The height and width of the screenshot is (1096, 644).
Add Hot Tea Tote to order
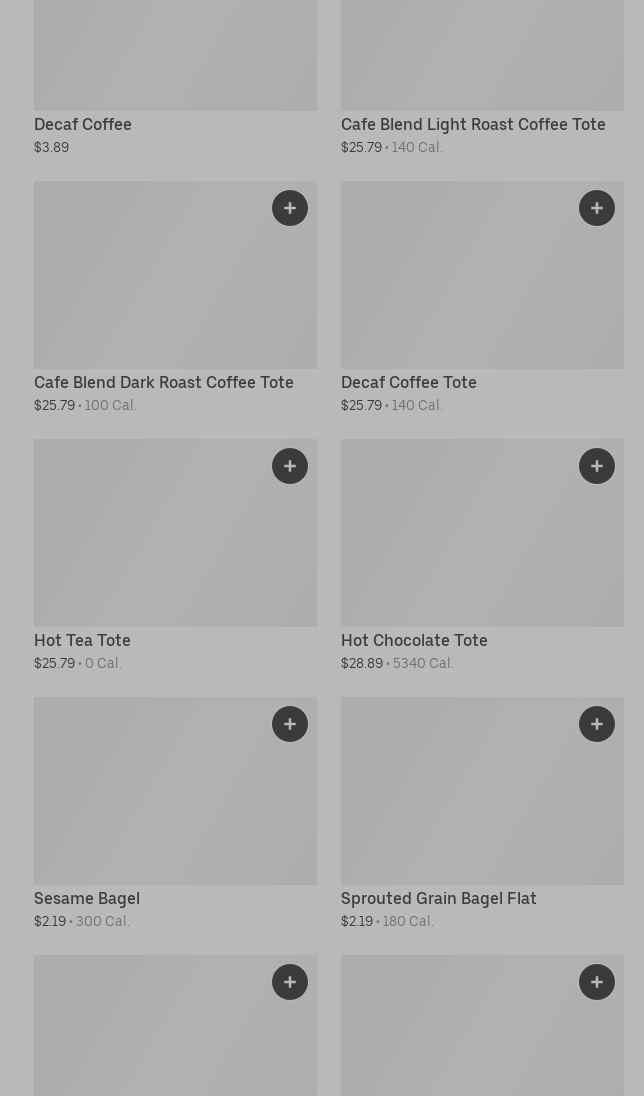coord(290,466)
